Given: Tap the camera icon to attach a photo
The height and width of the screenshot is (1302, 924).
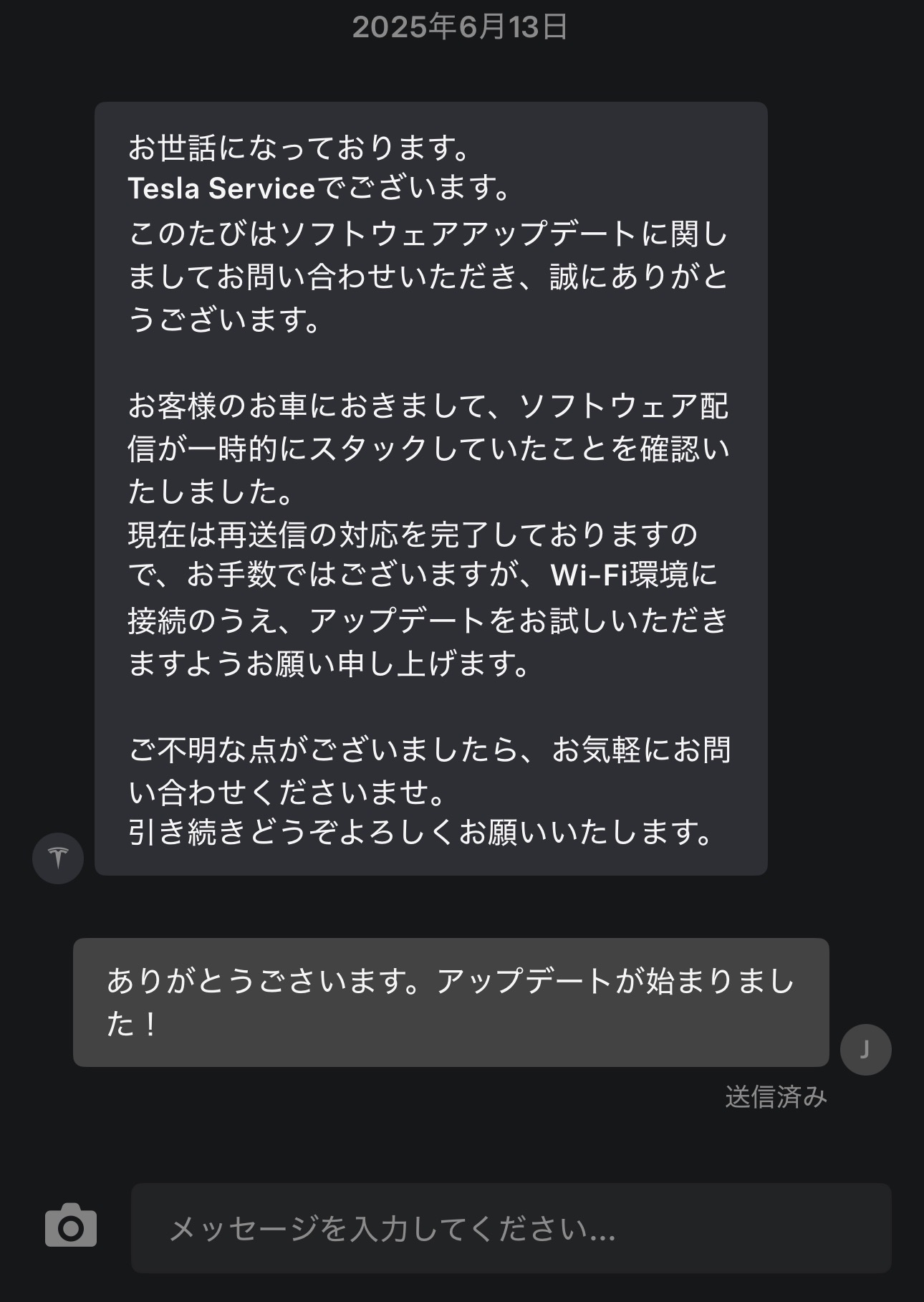Looking at the screenshot, I should 71,1226.
